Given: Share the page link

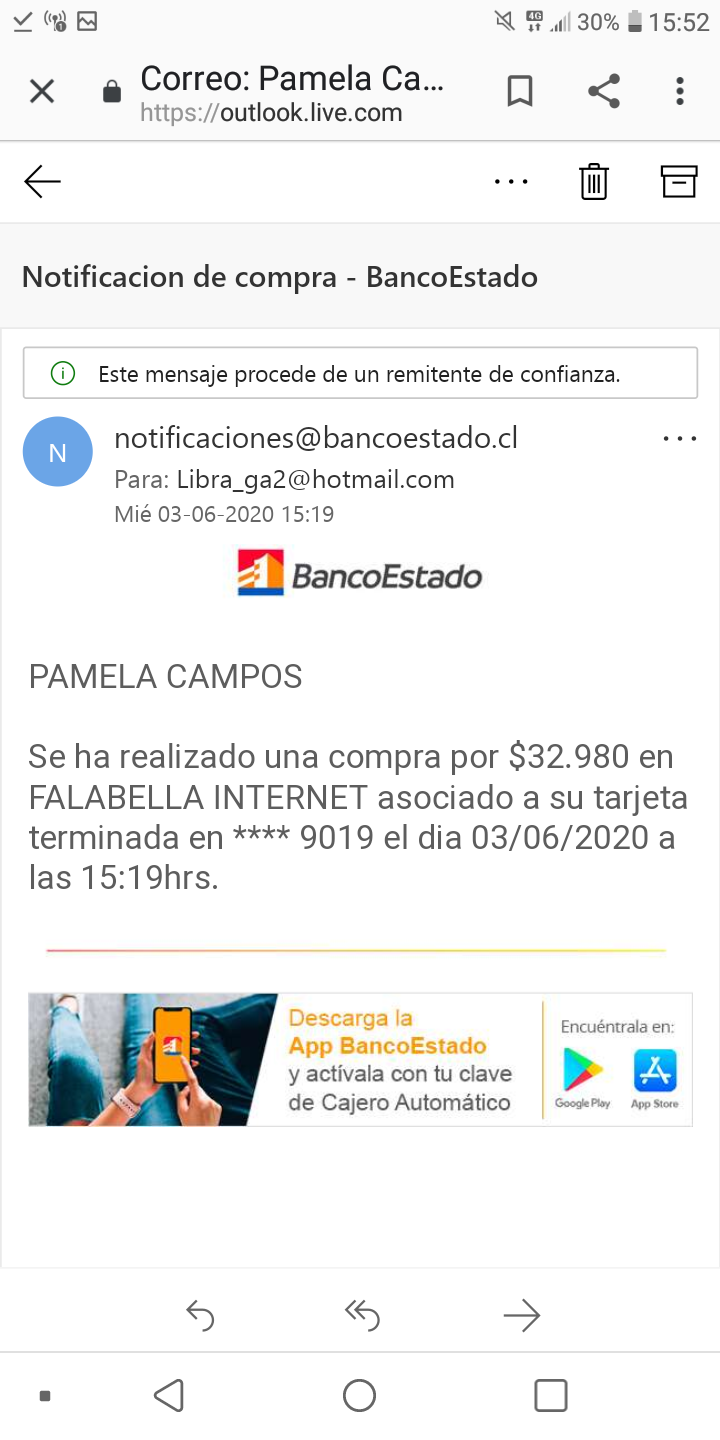Looking at the screenshot, I should 603,92.
